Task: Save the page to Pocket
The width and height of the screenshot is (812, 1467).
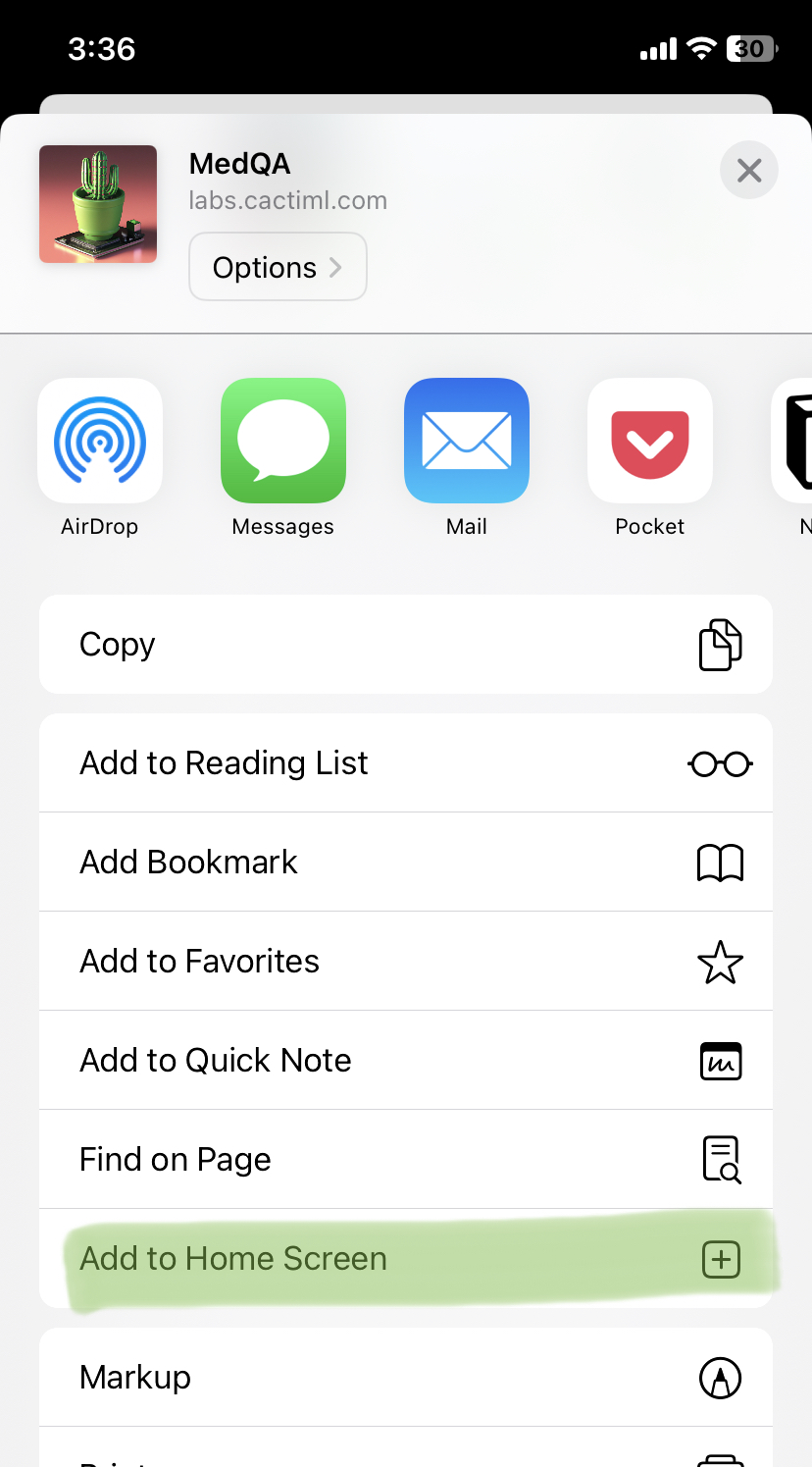Action: coord(649,441)
